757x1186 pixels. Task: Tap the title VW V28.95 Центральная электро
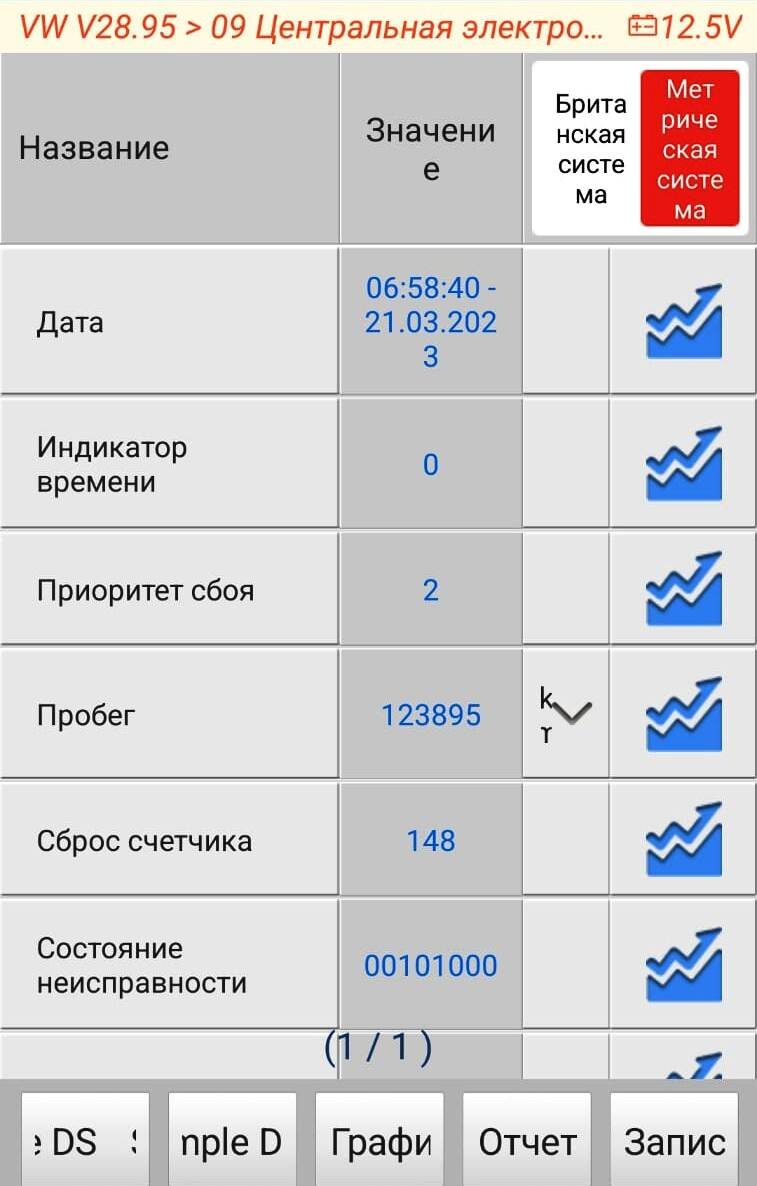[300, 30]
